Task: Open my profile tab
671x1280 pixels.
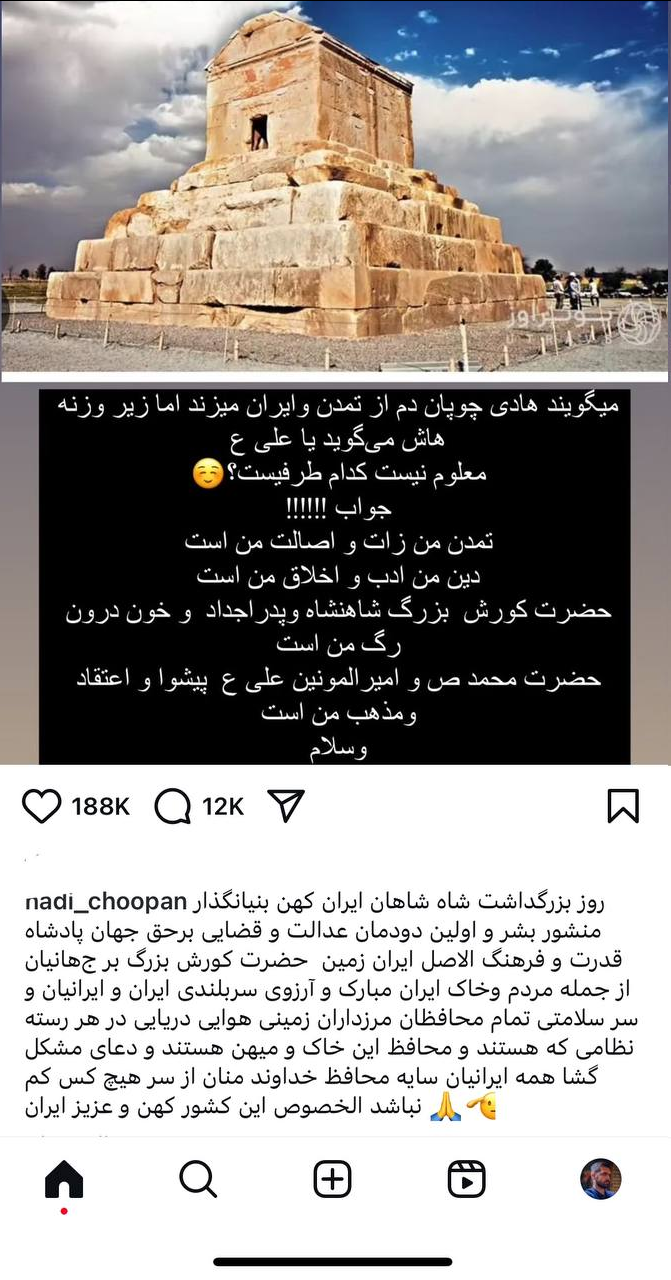Action: [600, 1180]
